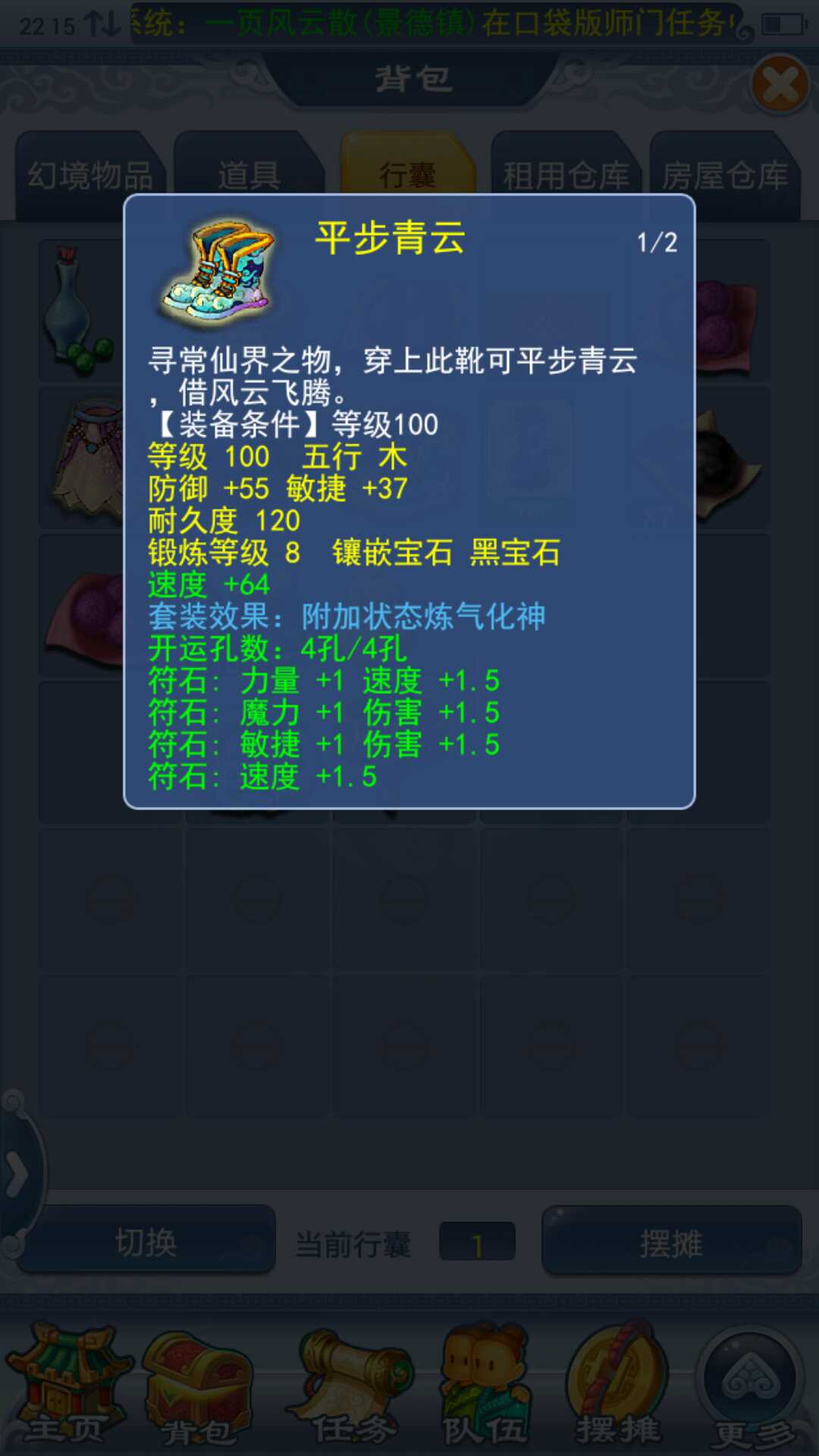Expand the side panel arrow handle
Viewport: 819px width, 1456px height.
[17, 1174]
